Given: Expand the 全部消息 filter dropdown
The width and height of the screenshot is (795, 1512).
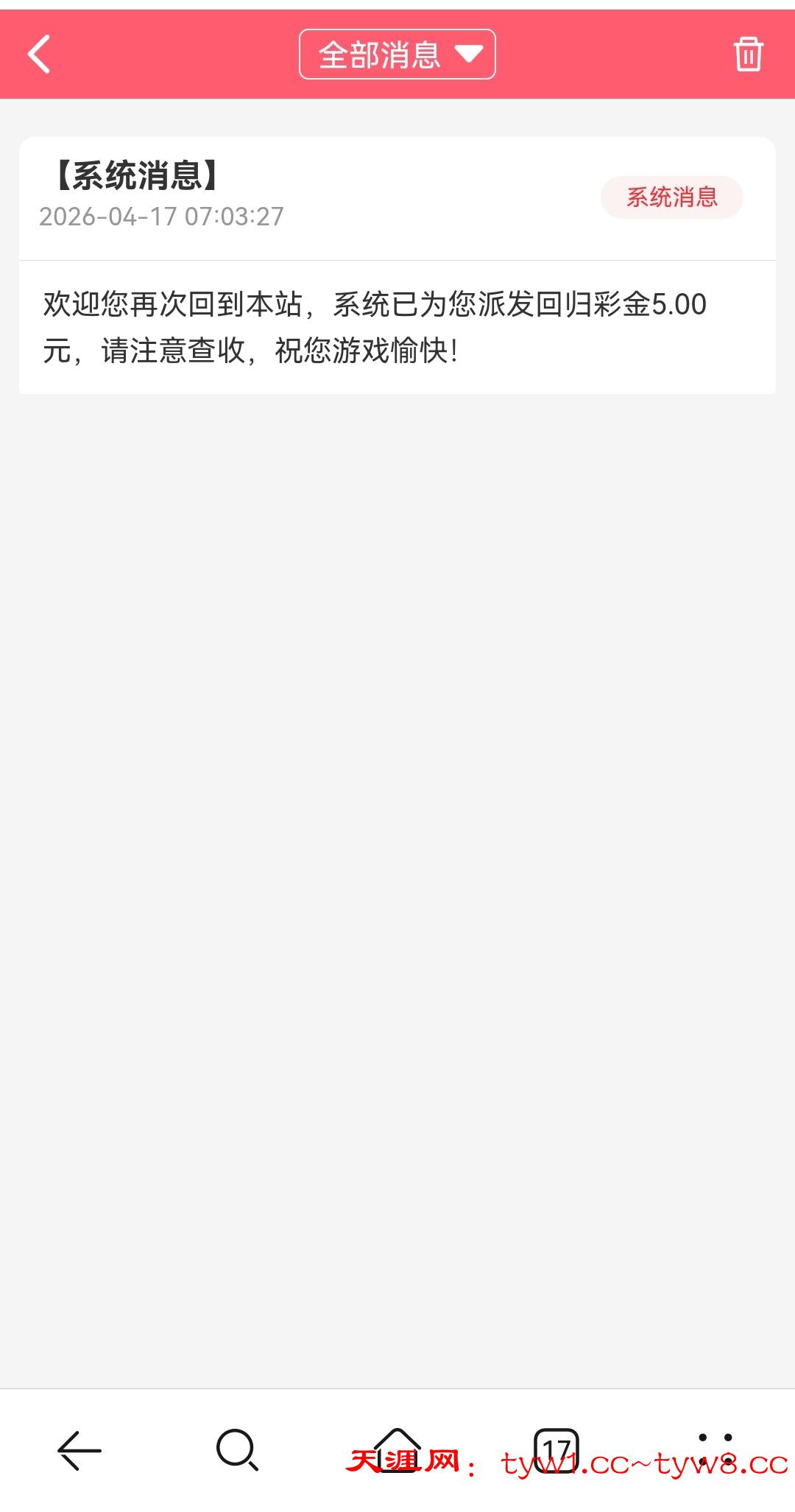Looking at the screenshot, I should (x=397, y=54).
